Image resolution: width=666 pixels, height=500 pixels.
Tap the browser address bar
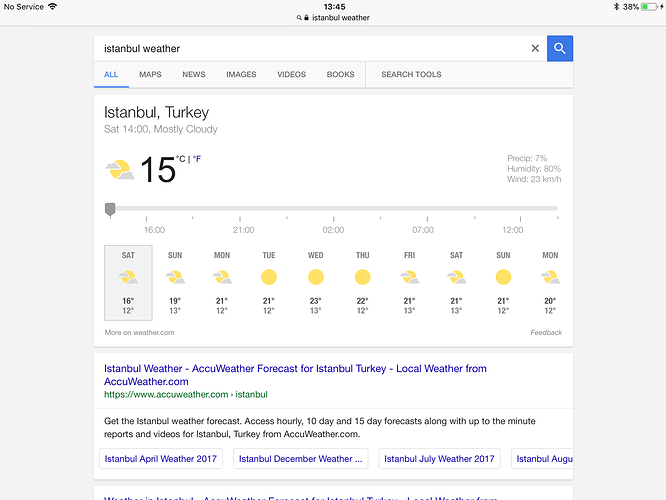[x=333, y=18]
